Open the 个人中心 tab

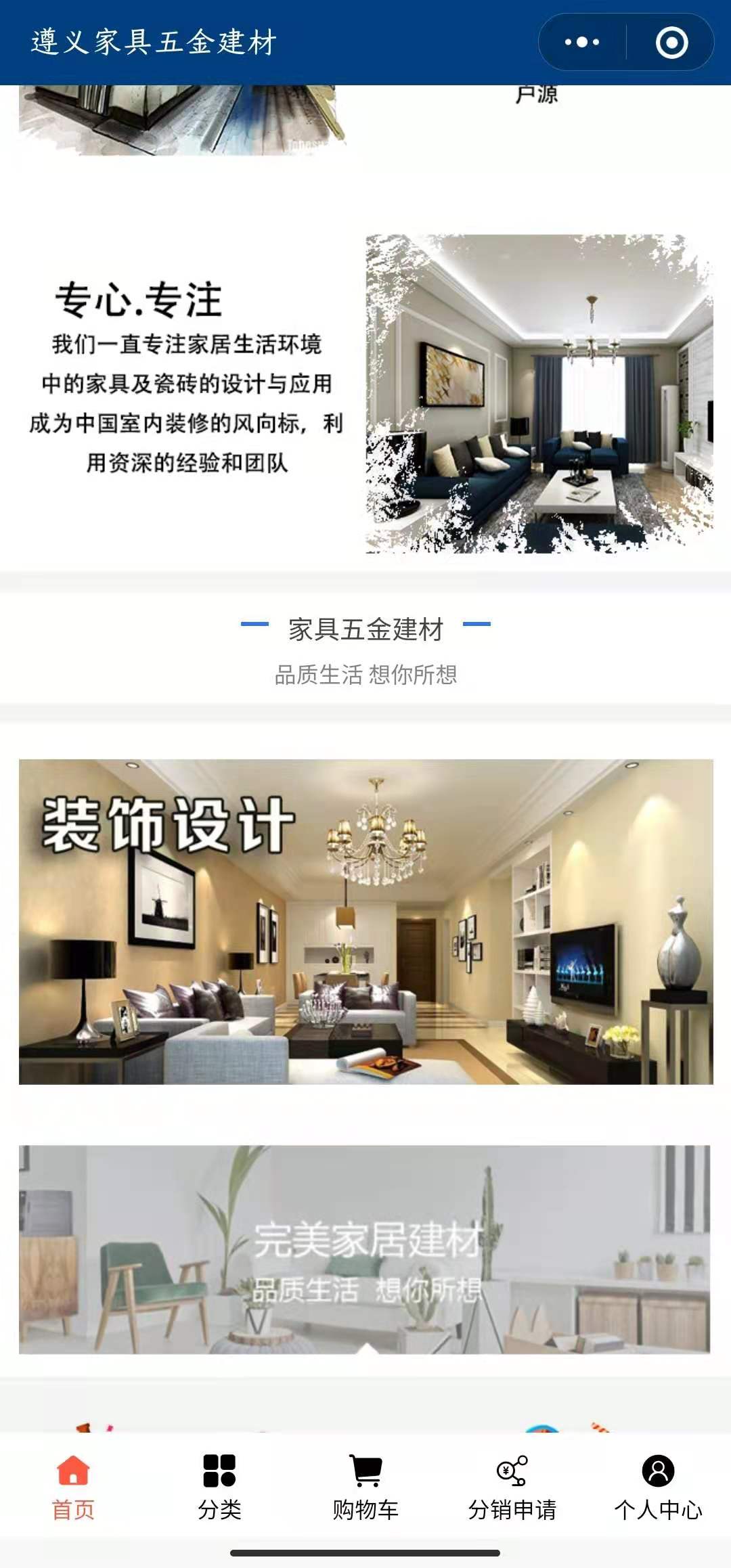[x=658, y=1485]
